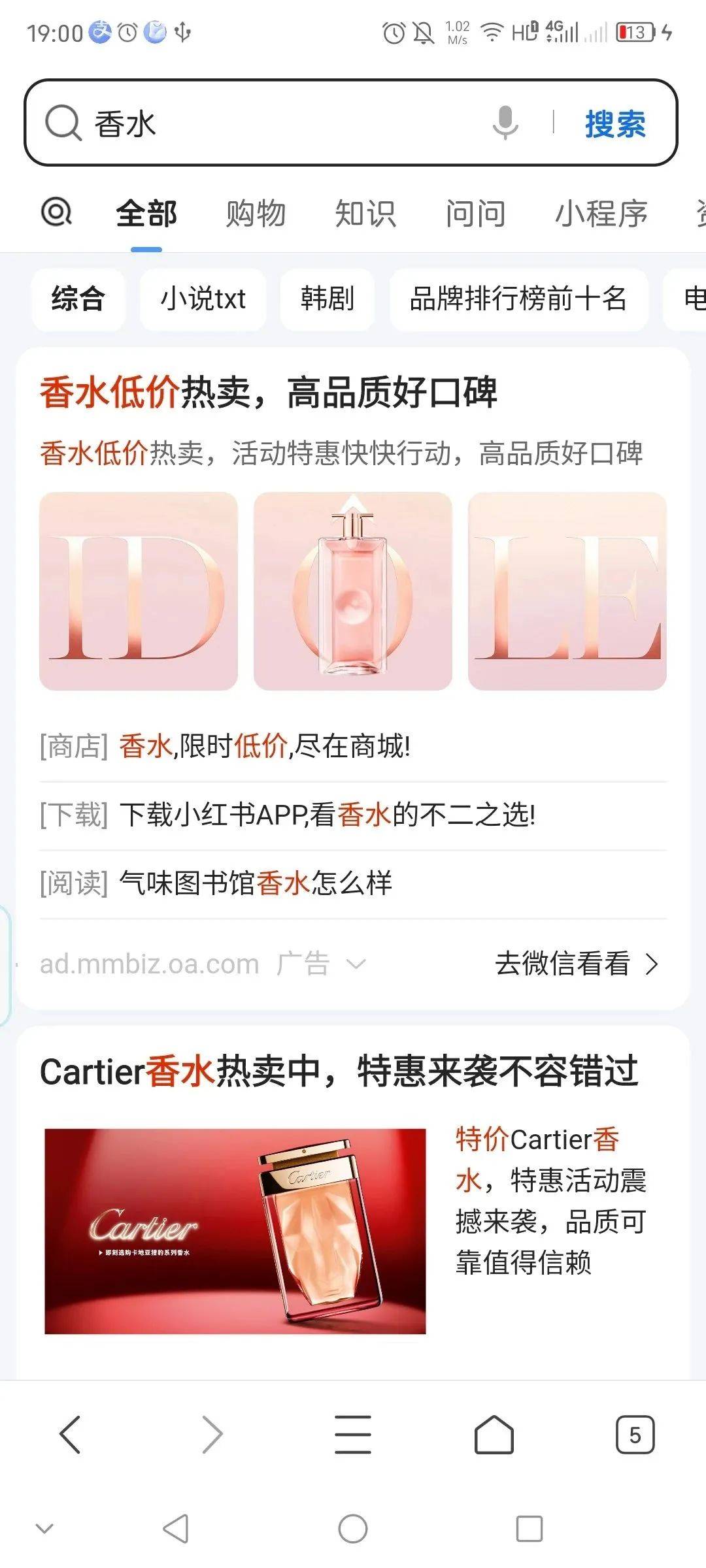Expand the 广告 dropdown arrow

pos(356,964)
